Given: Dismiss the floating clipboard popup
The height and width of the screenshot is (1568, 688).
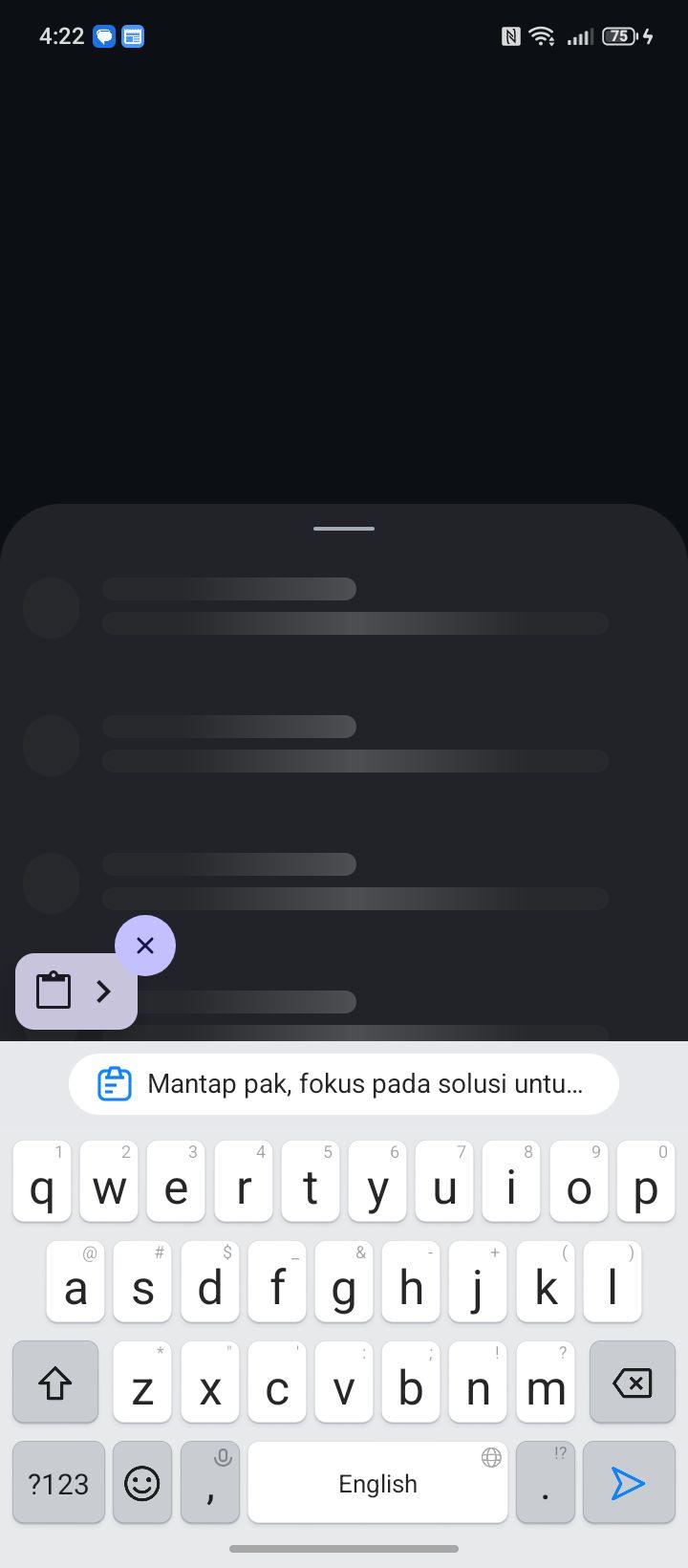Looking at the screenshot, I should coord(145,946).
